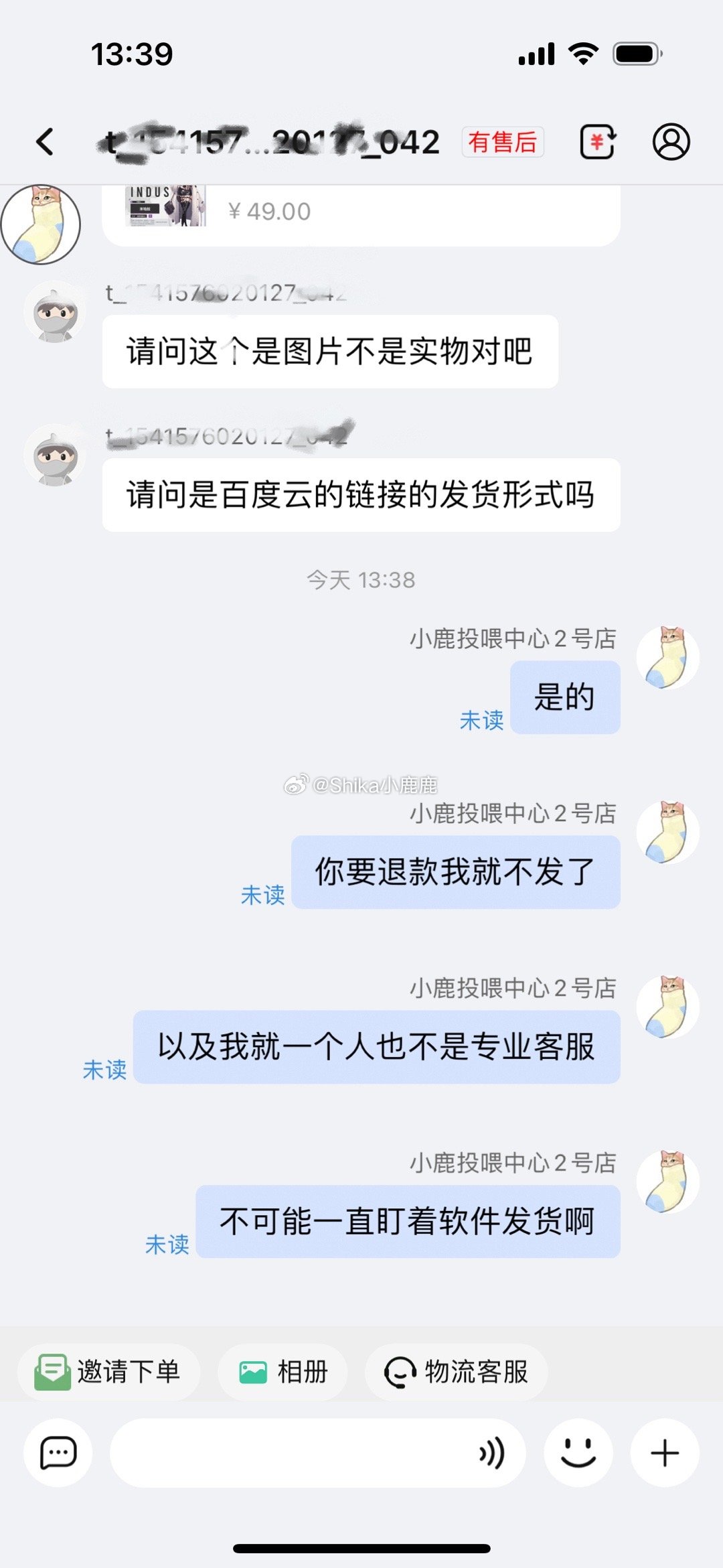723x1568 pixels.
Task: Open the refund order icon
Action: tap(597, 142)
